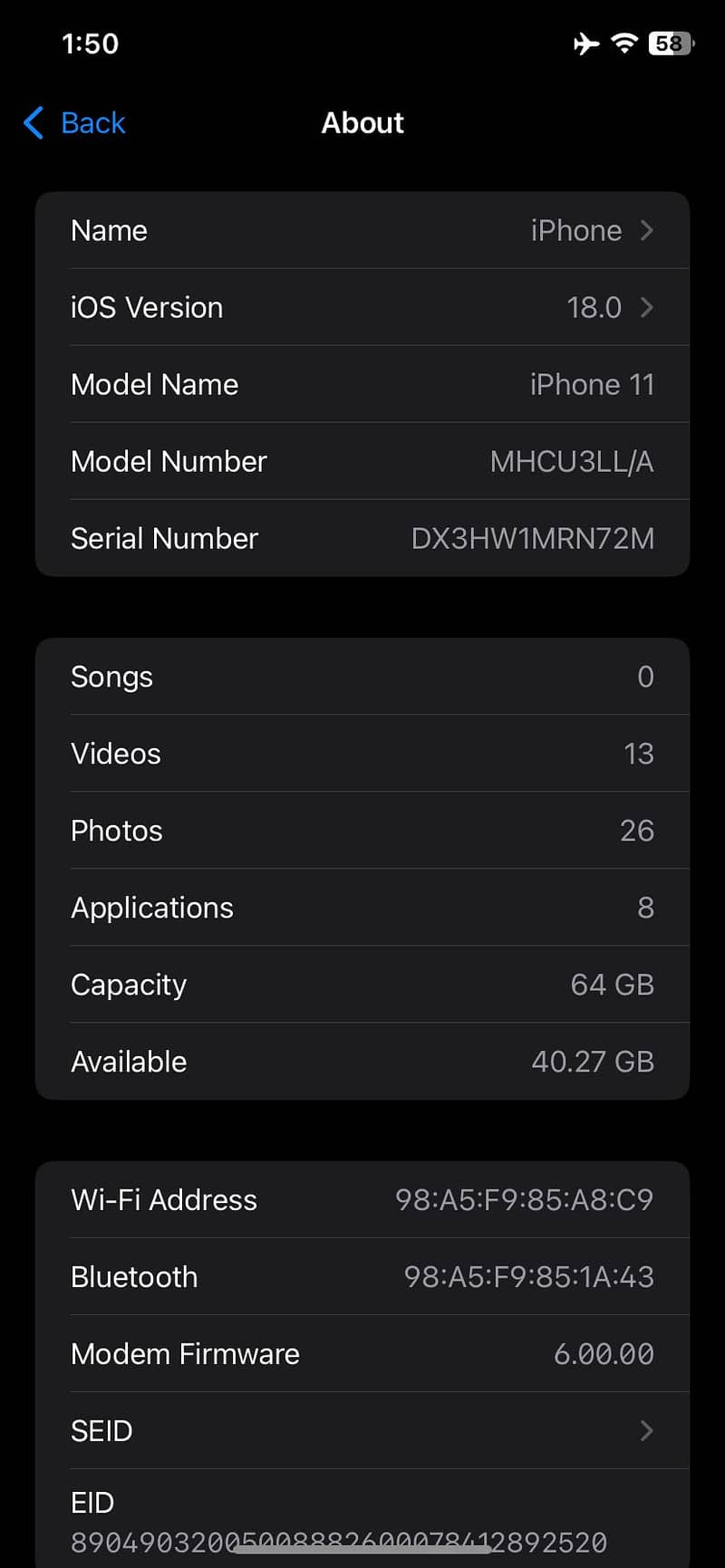Tap the clock showing 1:50

click(90, 43)
